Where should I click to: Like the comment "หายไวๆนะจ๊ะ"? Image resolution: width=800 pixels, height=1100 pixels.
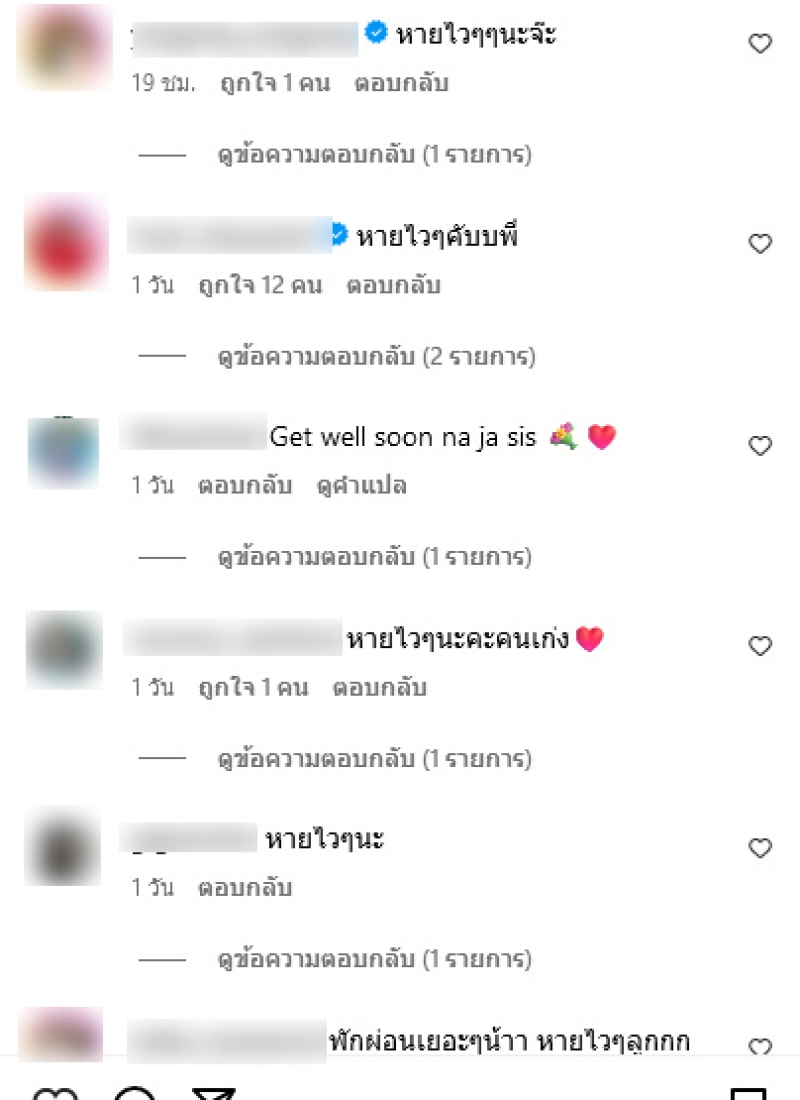point(761,43)
